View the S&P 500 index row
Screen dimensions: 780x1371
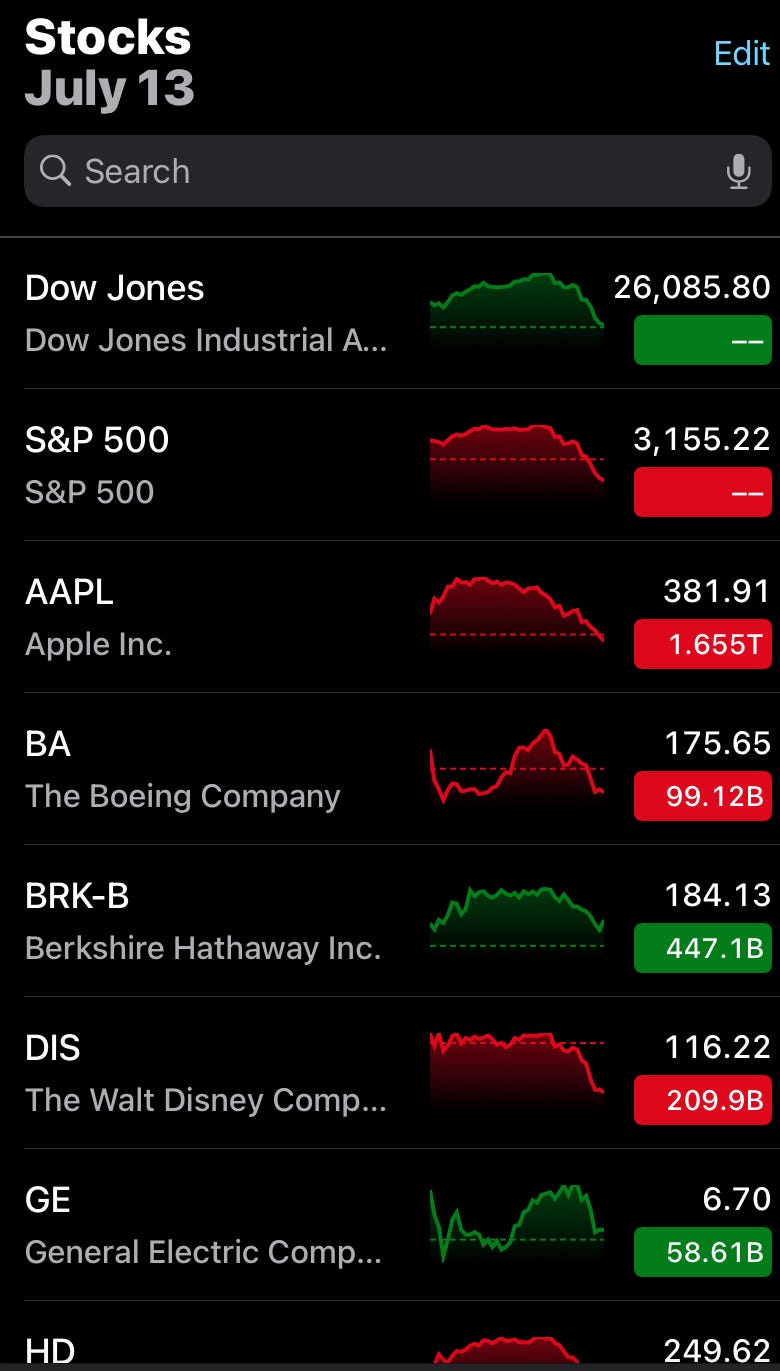click(210, 465)
